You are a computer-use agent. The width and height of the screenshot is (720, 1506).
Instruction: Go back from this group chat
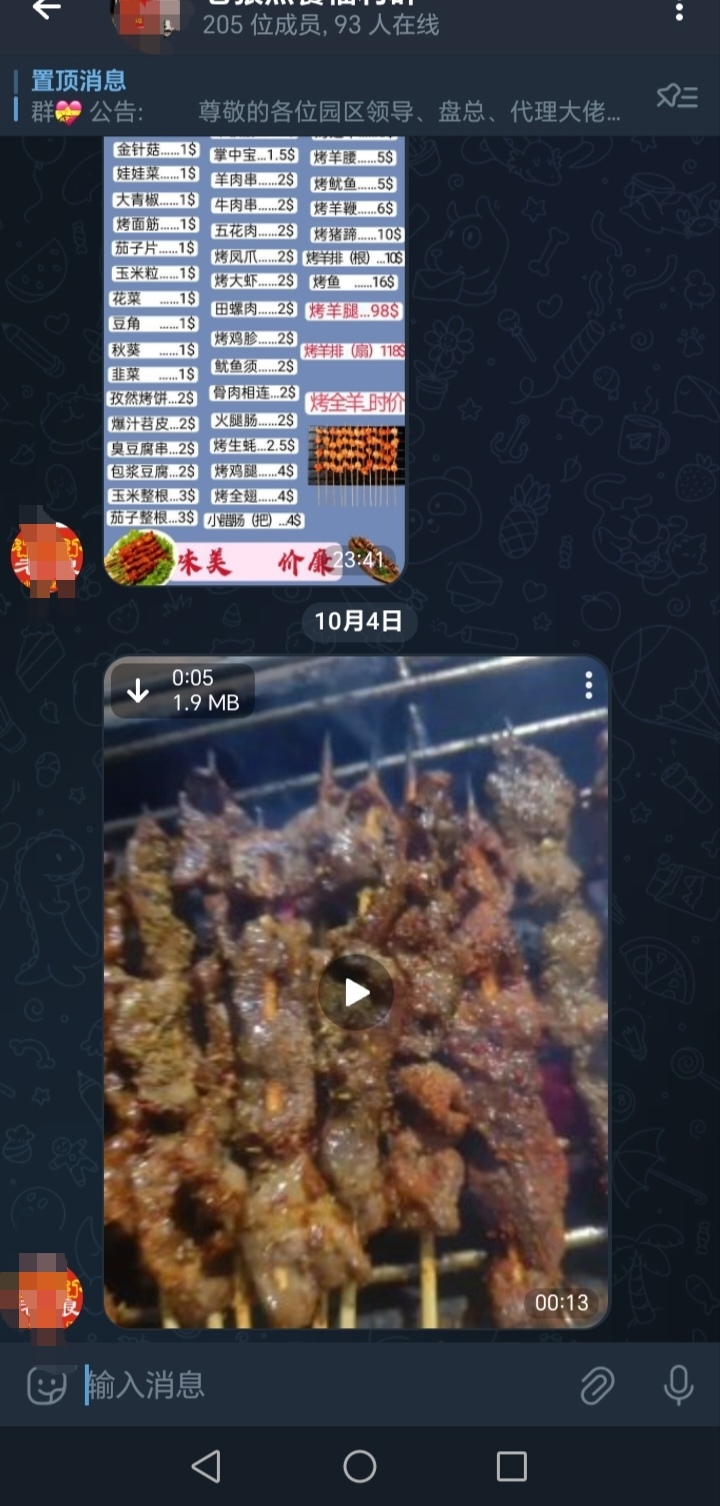click(x=46, y=10)
